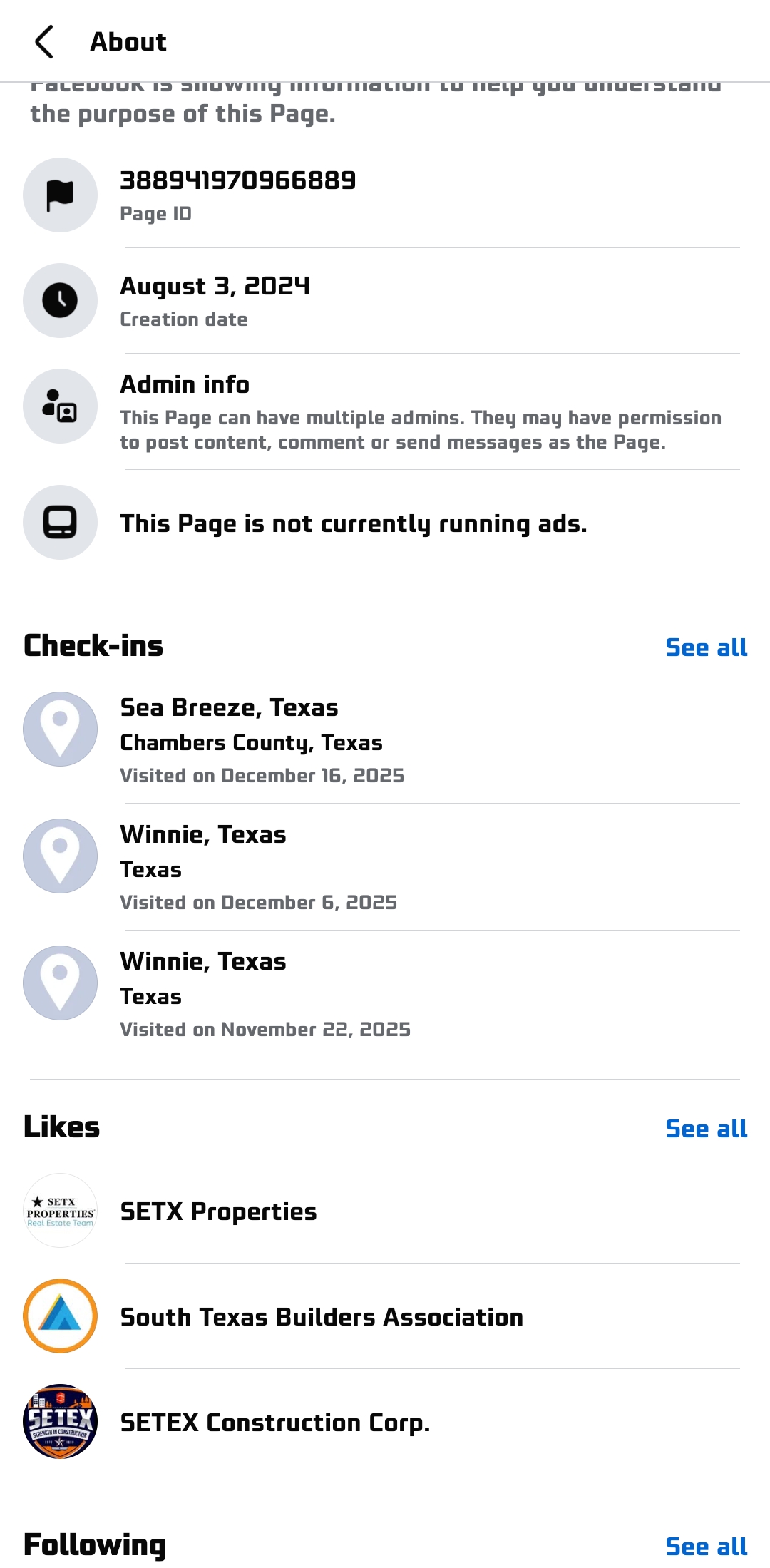Open the Admin info row

click(385, 411)
